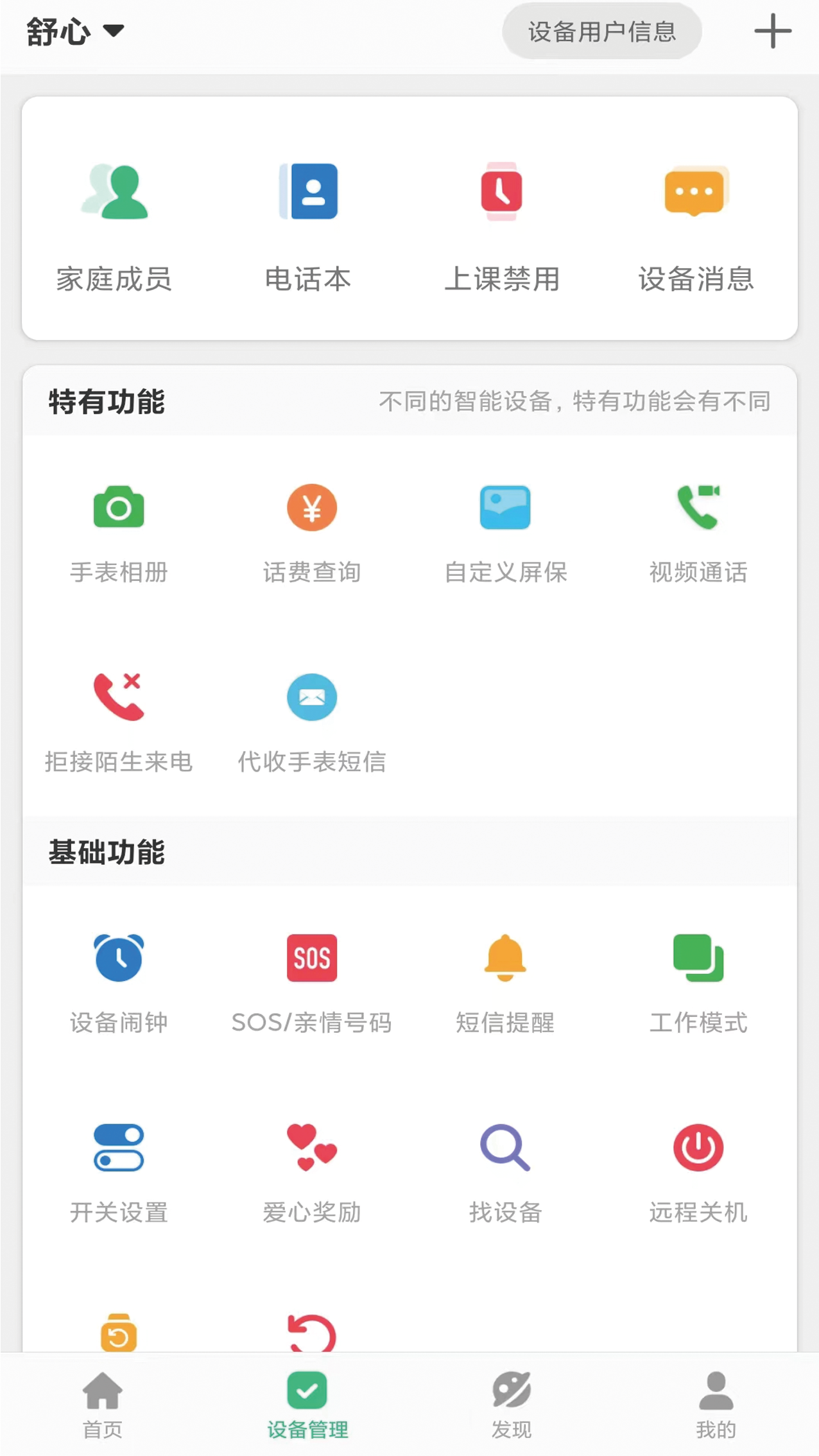The height and width of the screenshot is (1456, 819).
Task: Open 代收手表短信 option
Action: coord(312,722)
